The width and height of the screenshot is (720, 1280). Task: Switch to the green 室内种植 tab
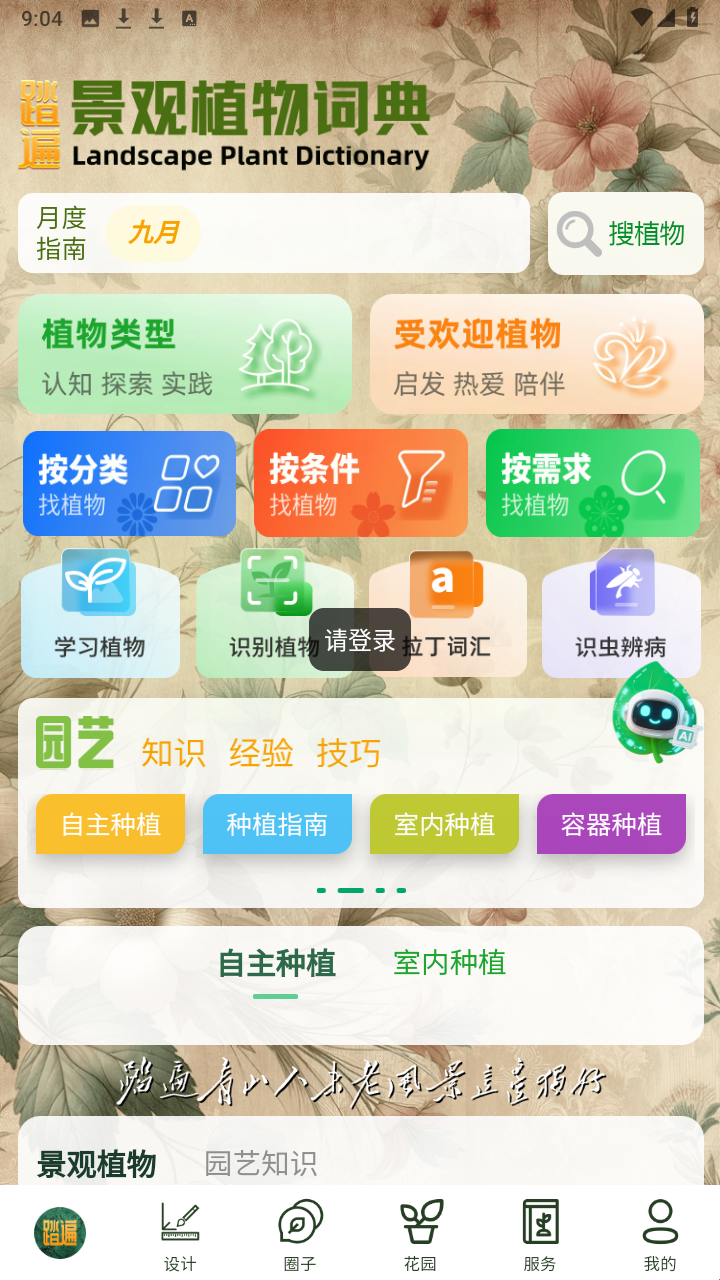click(449, 963)
